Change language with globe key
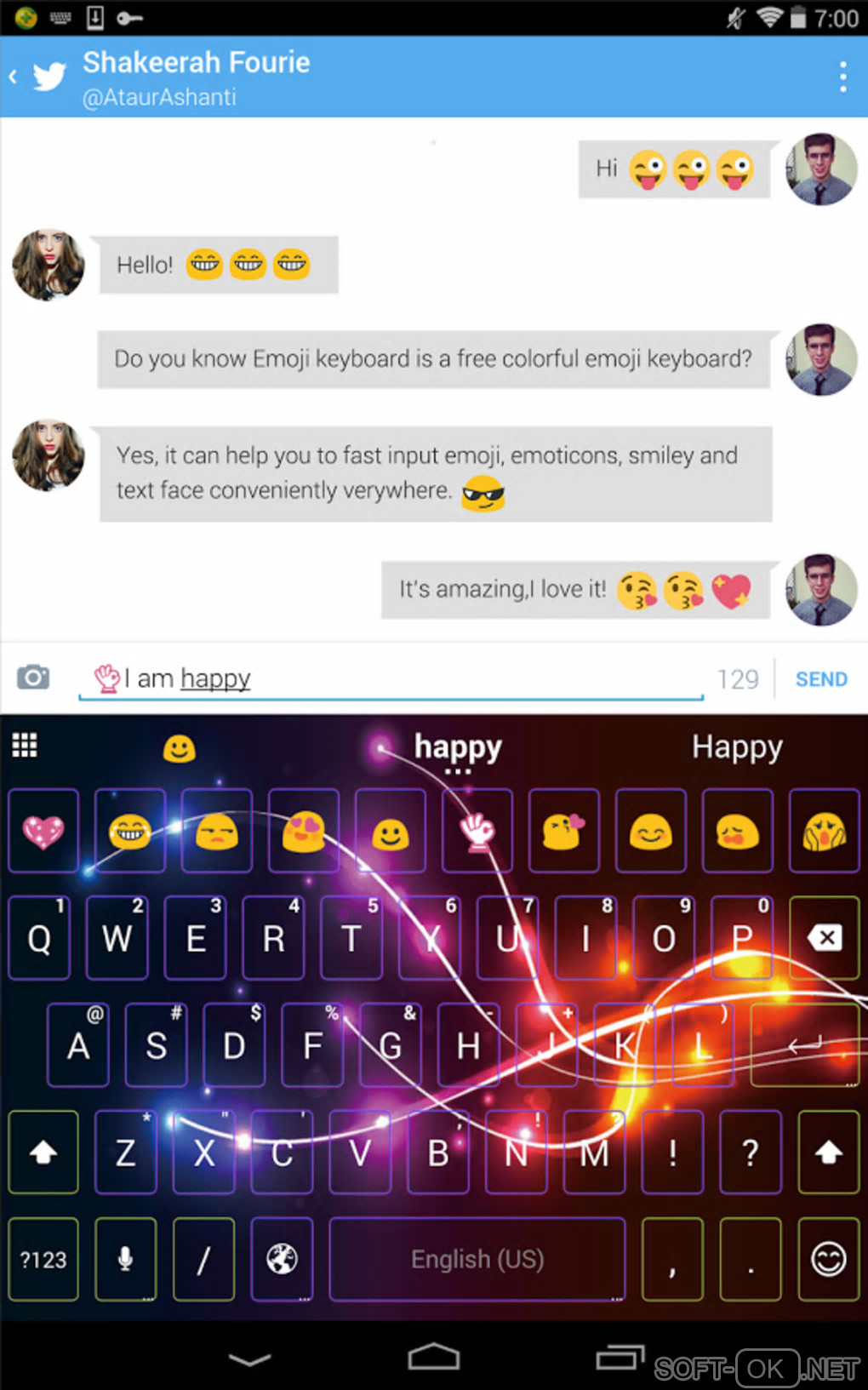The width and height of the screenshot is (868, 1390). 282,1260
